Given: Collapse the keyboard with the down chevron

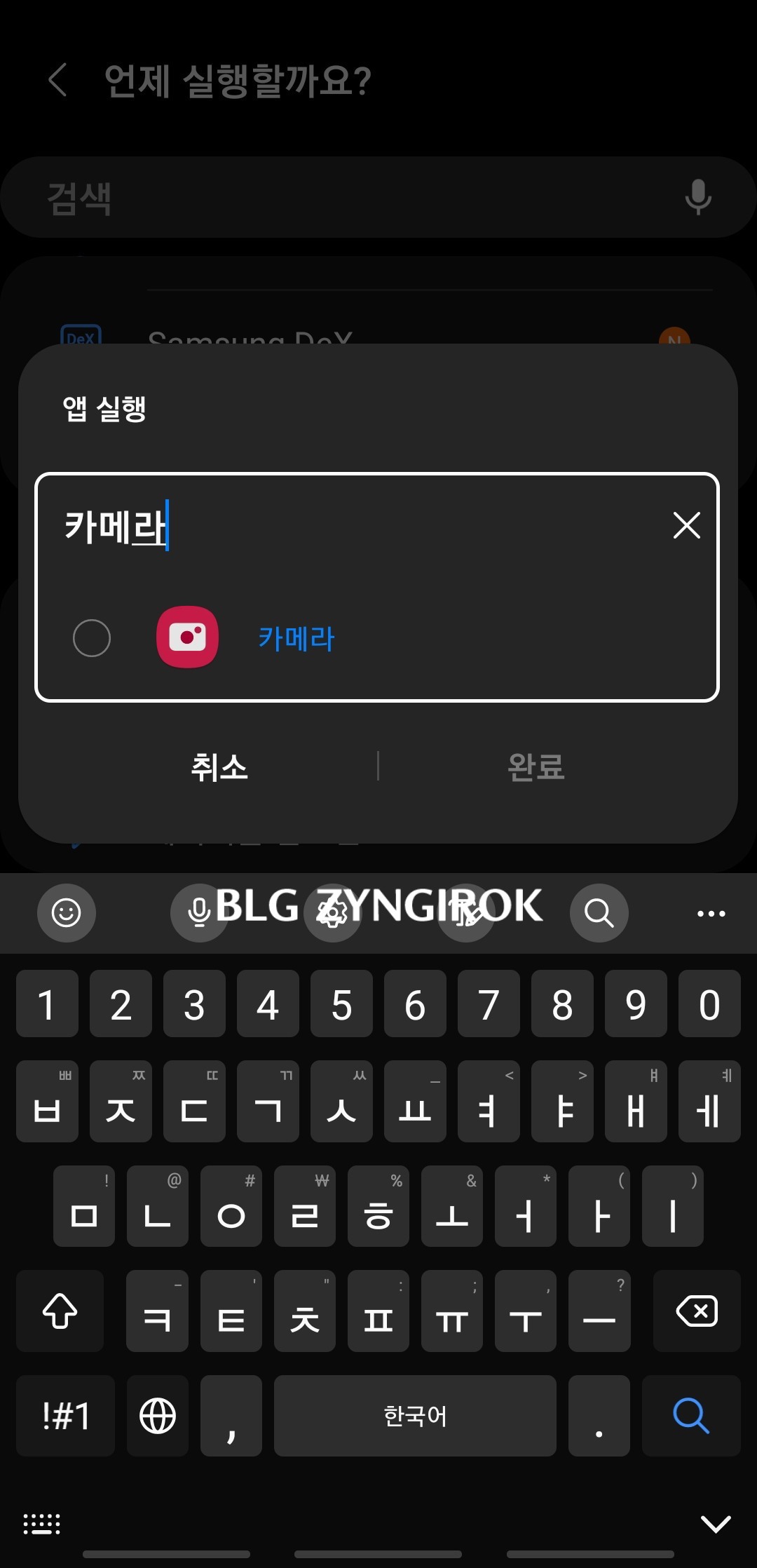Looking at the screenshot, I should coord(716,1523).
